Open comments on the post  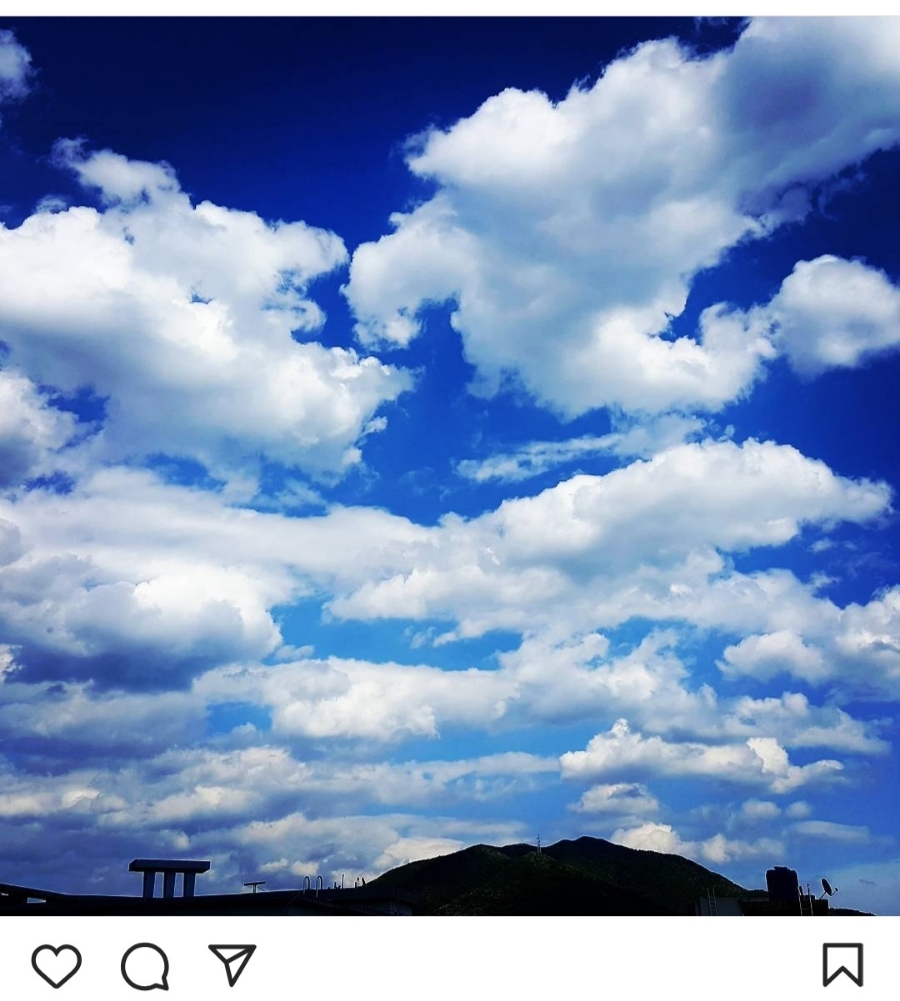(x=144, y=966)
